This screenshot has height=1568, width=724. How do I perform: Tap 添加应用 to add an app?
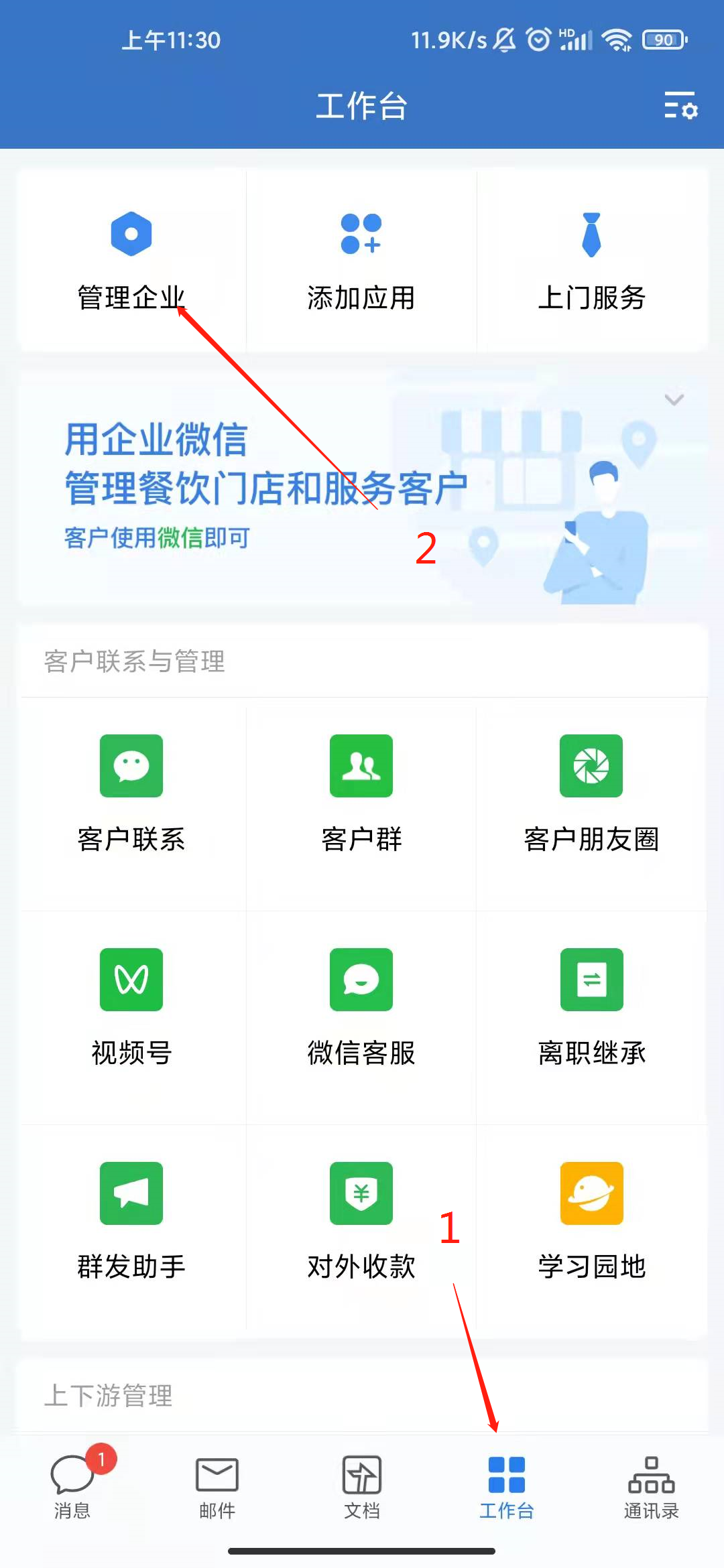(361, 260)
